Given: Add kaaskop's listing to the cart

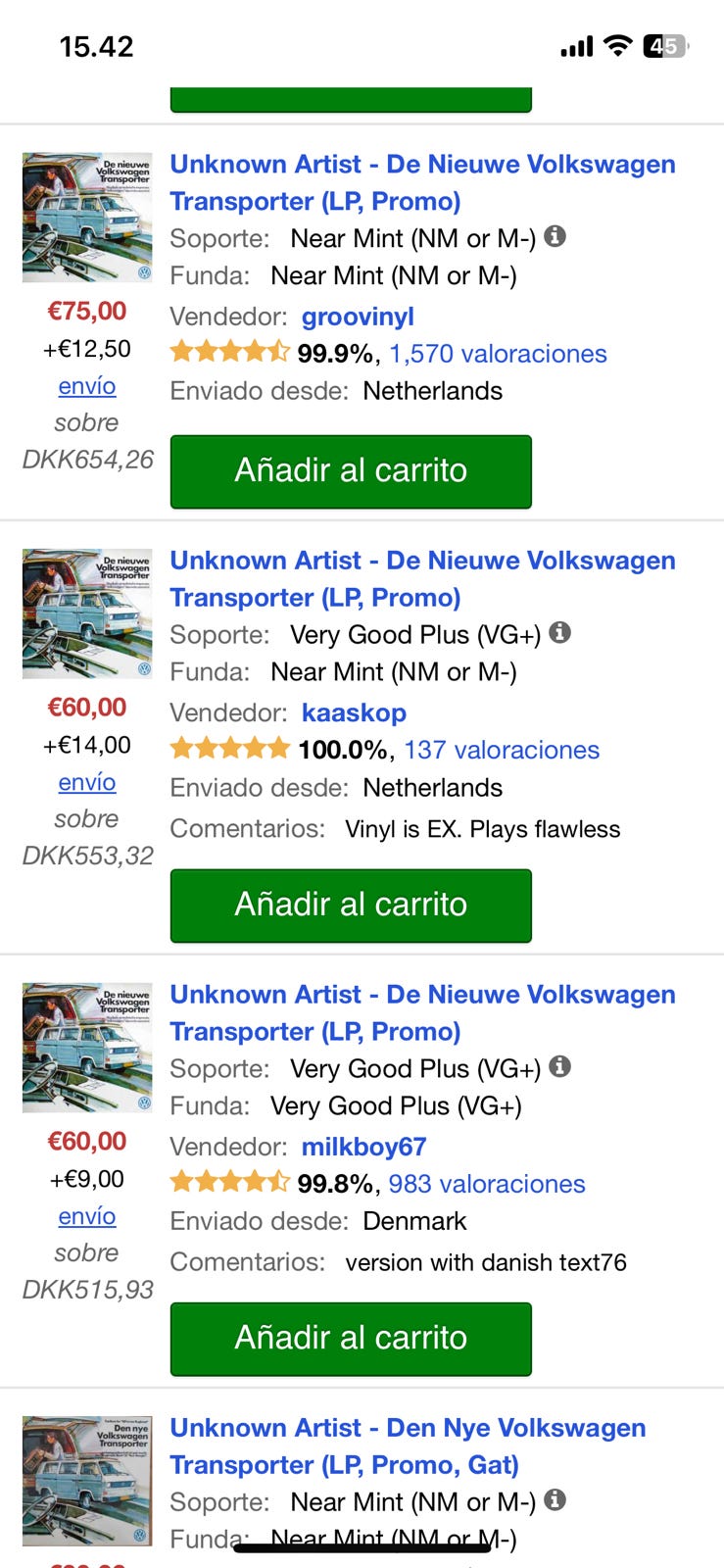Looking at the screenshot, I should pos(351,906).
